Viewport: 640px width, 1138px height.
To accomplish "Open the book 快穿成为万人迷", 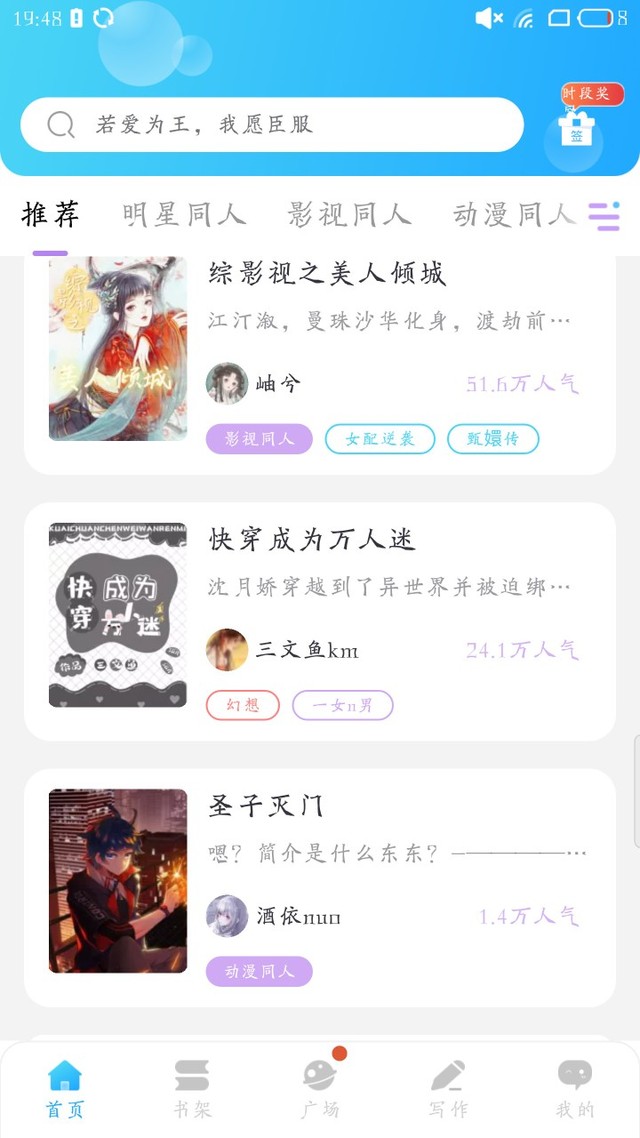I will tap(312, 540).
